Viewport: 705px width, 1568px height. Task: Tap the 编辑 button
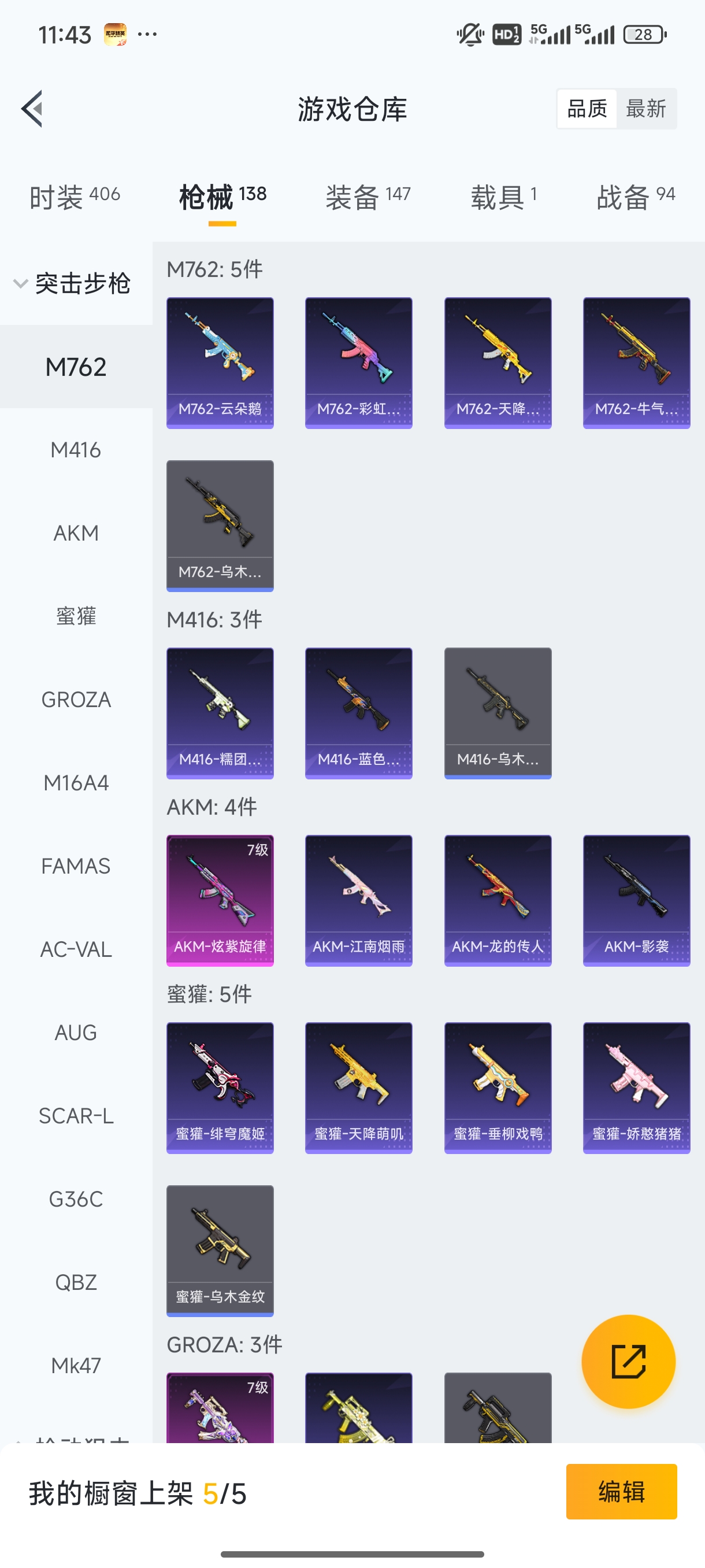pyautogui.click(x=621, y=1491)
